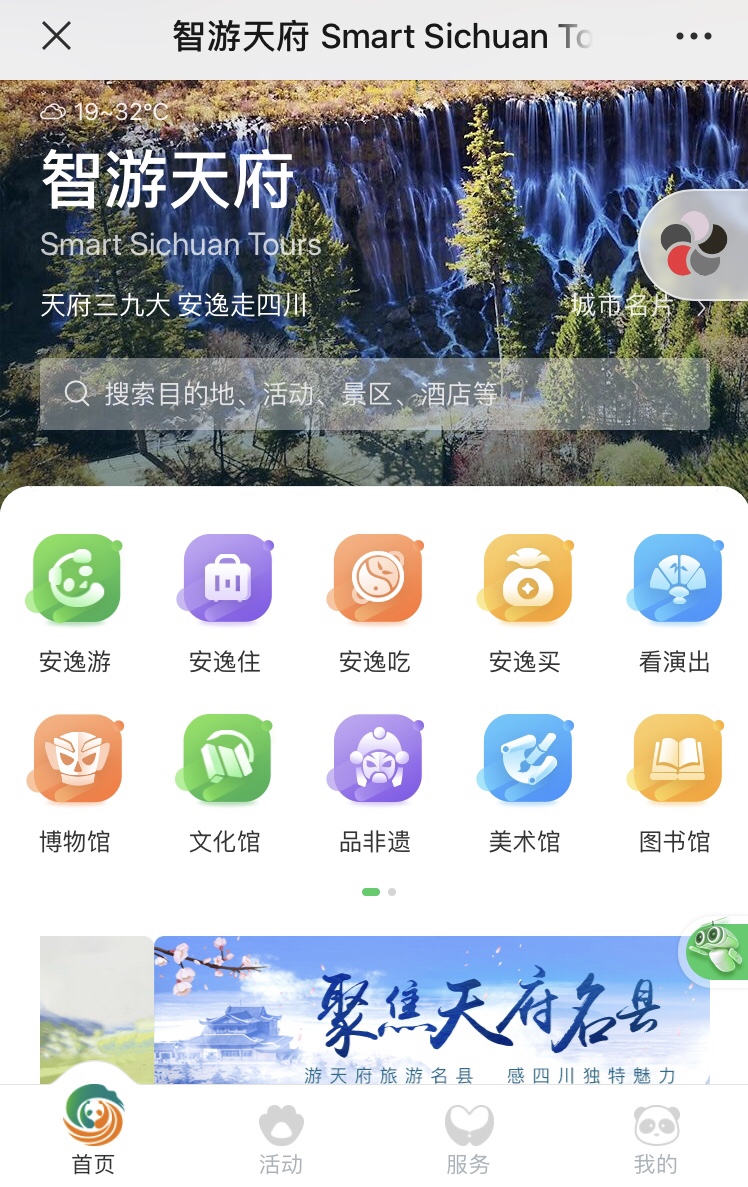Switch to the 服务 tab
This screenshot has width=748, height=1187.
click(x=468, y=1138)
